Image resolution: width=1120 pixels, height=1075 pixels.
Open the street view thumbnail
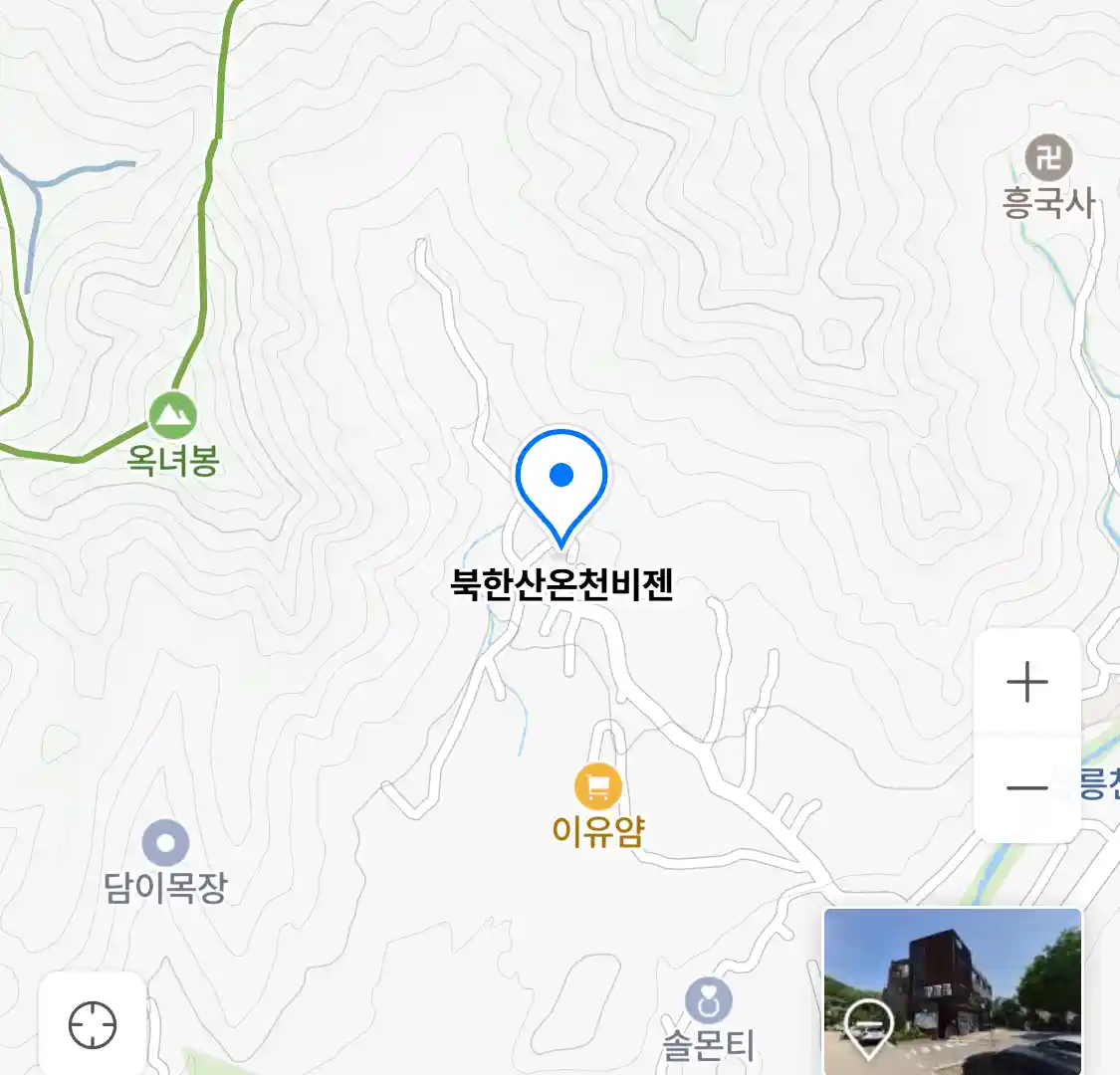952,990
